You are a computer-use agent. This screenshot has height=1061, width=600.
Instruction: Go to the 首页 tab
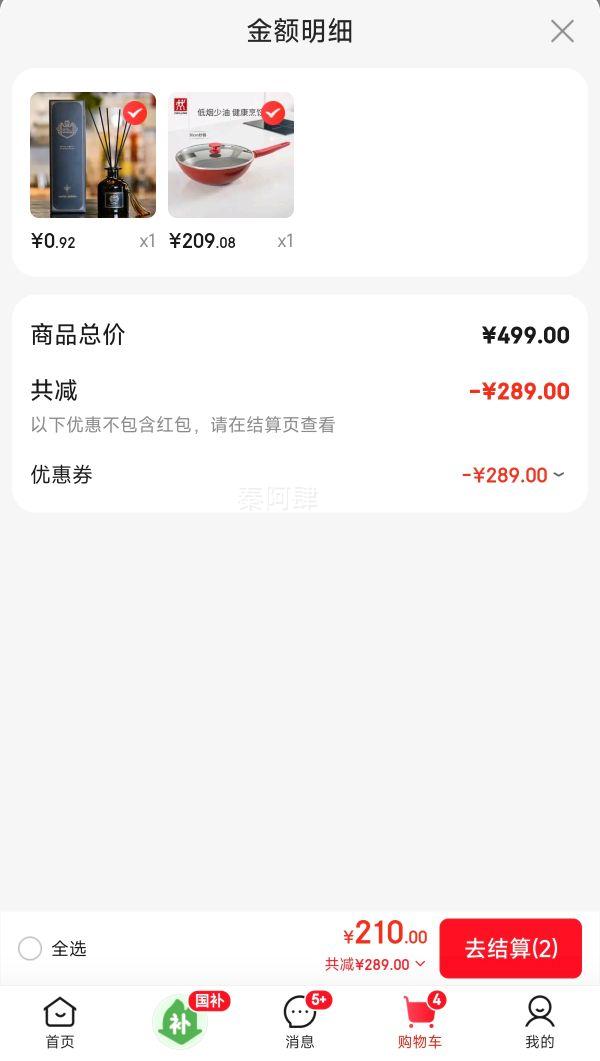(60, 1022)
